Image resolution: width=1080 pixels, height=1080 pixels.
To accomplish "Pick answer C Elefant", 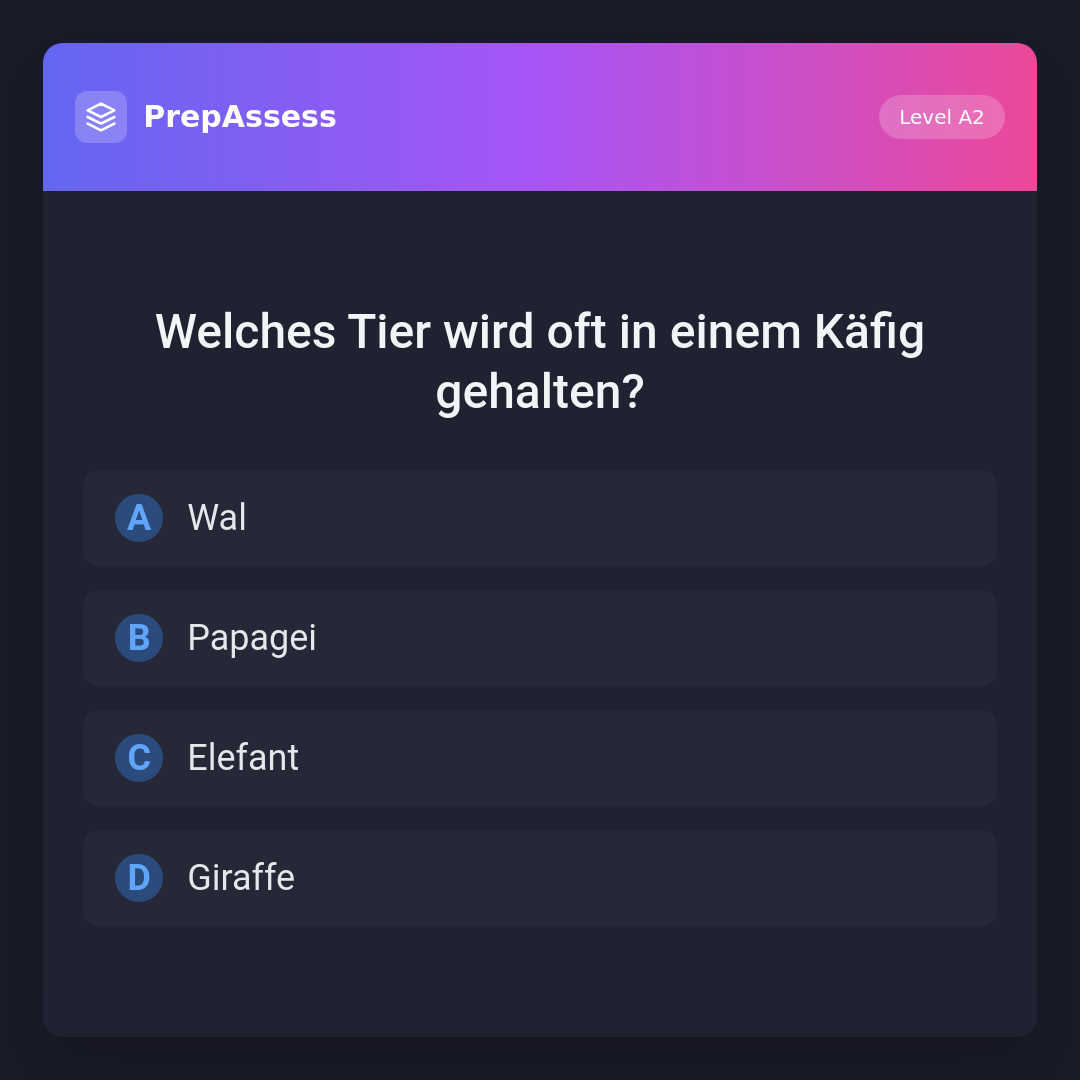I will [540, 758].
